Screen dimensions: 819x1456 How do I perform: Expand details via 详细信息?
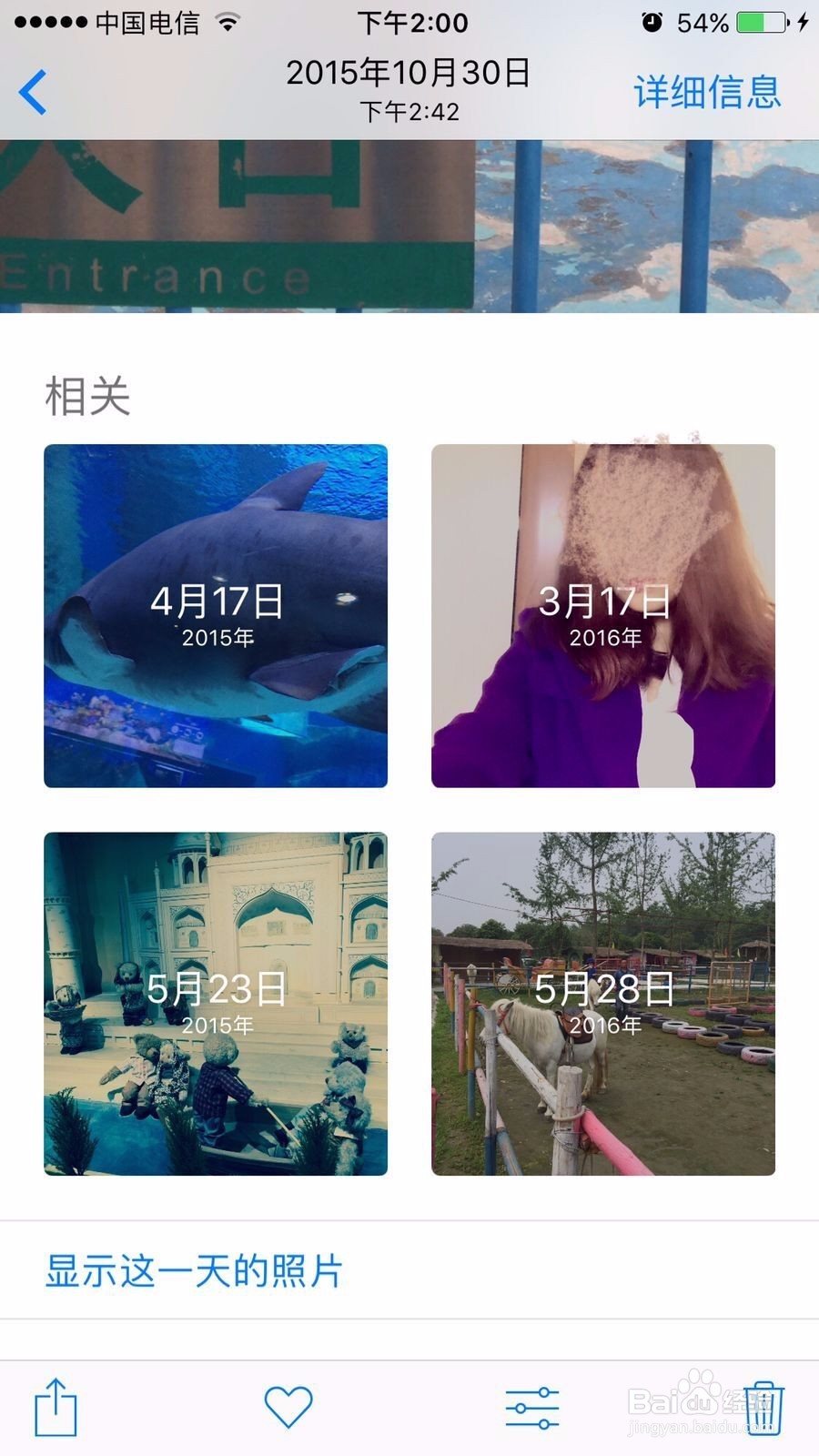click(708, 91)
